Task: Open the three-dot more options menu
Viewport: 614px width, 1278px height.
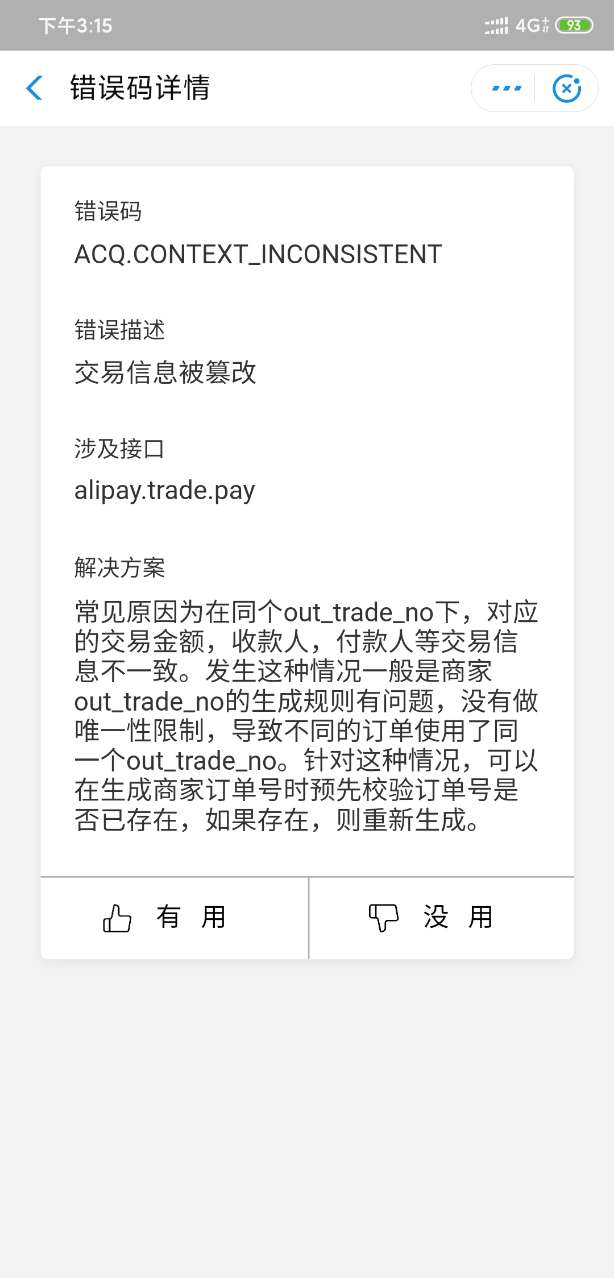Action: click(x=506, y=88)
